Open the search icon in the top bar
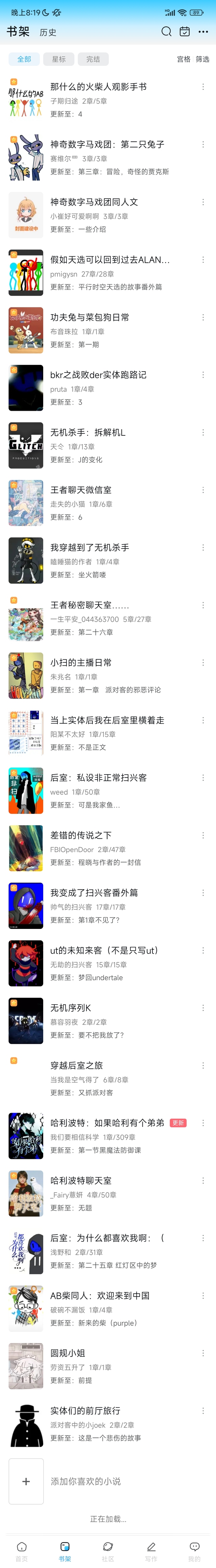Screen dimensions: 216x1568 click(166, 32)
